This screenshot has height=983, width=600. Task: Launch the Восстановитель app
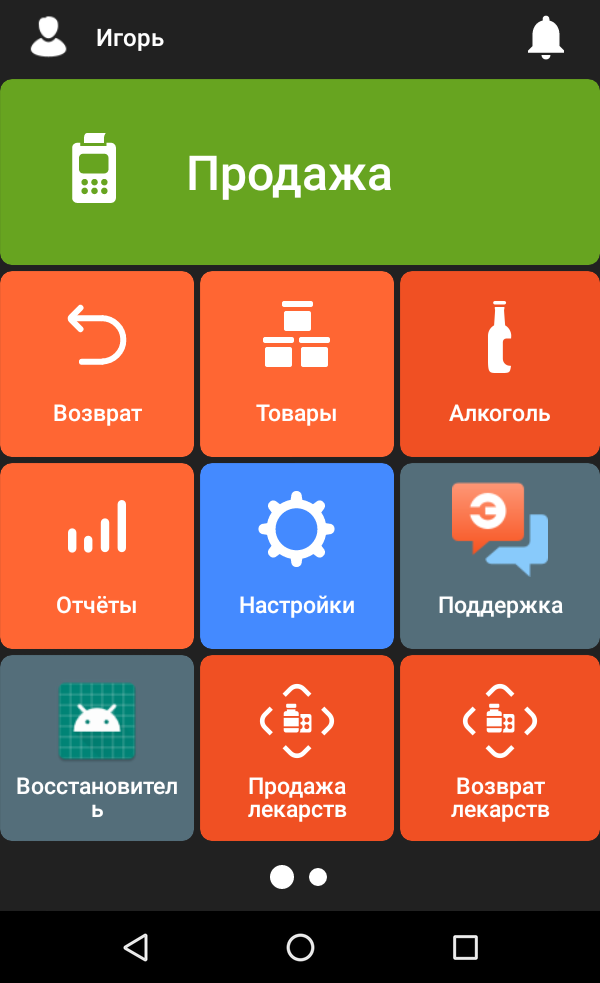(97, 748)
